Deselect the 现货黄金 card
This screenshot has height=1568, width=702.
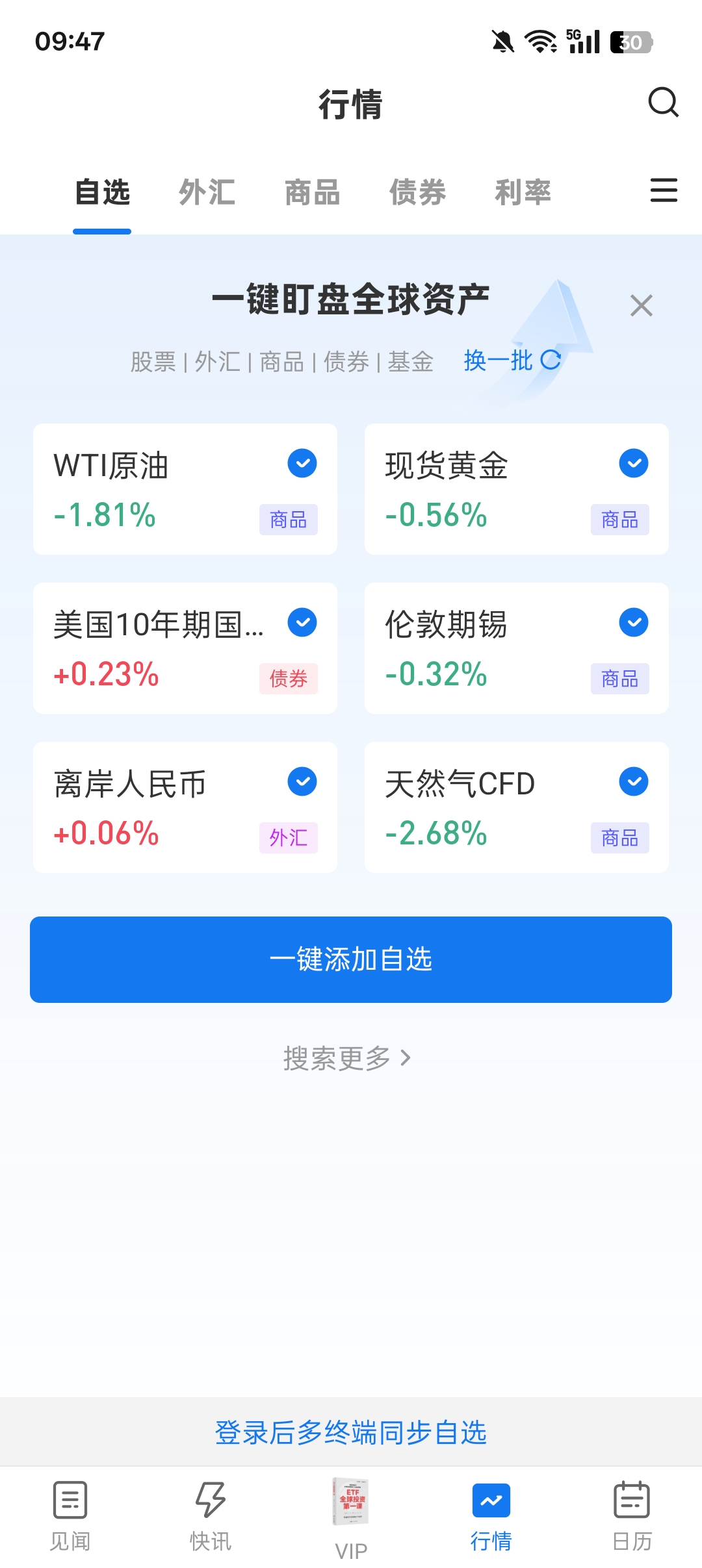pyautogui.click(x=634, y=464)
